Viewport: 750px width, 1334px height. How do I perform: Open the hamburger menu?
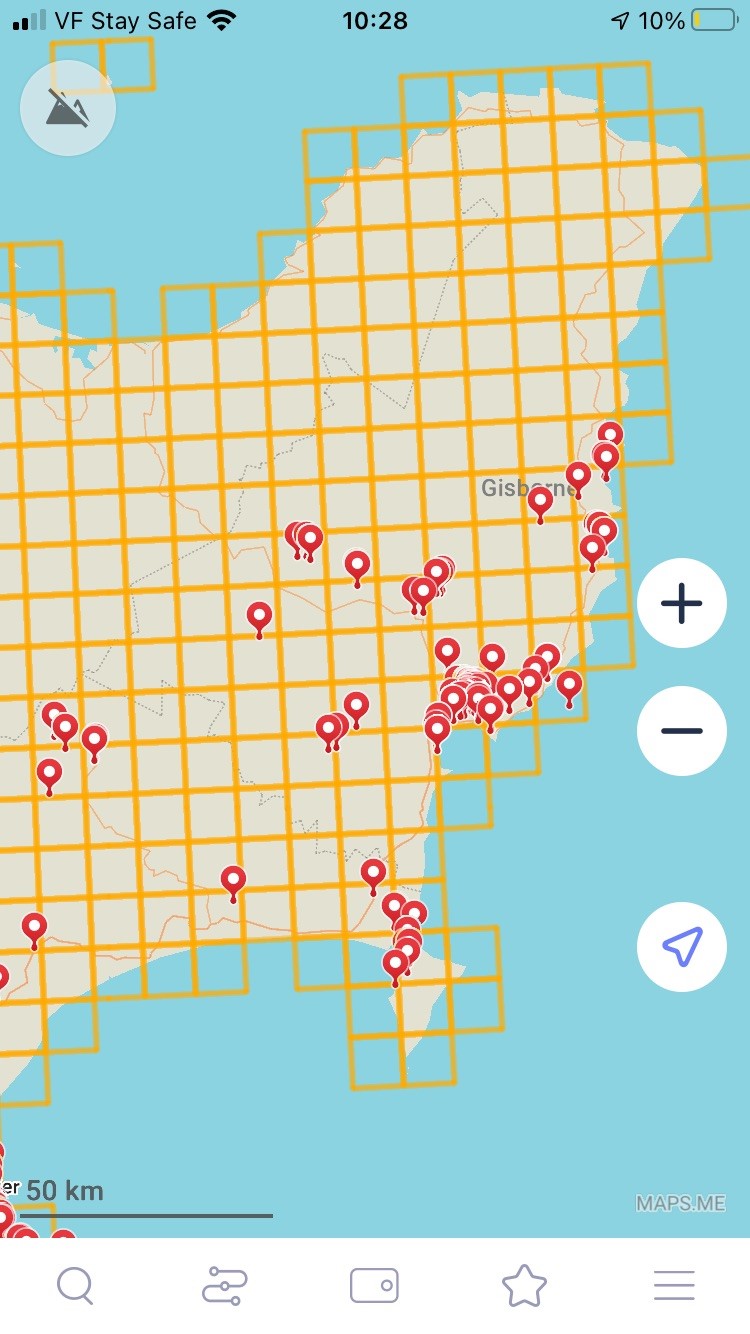click(674, 1285)
